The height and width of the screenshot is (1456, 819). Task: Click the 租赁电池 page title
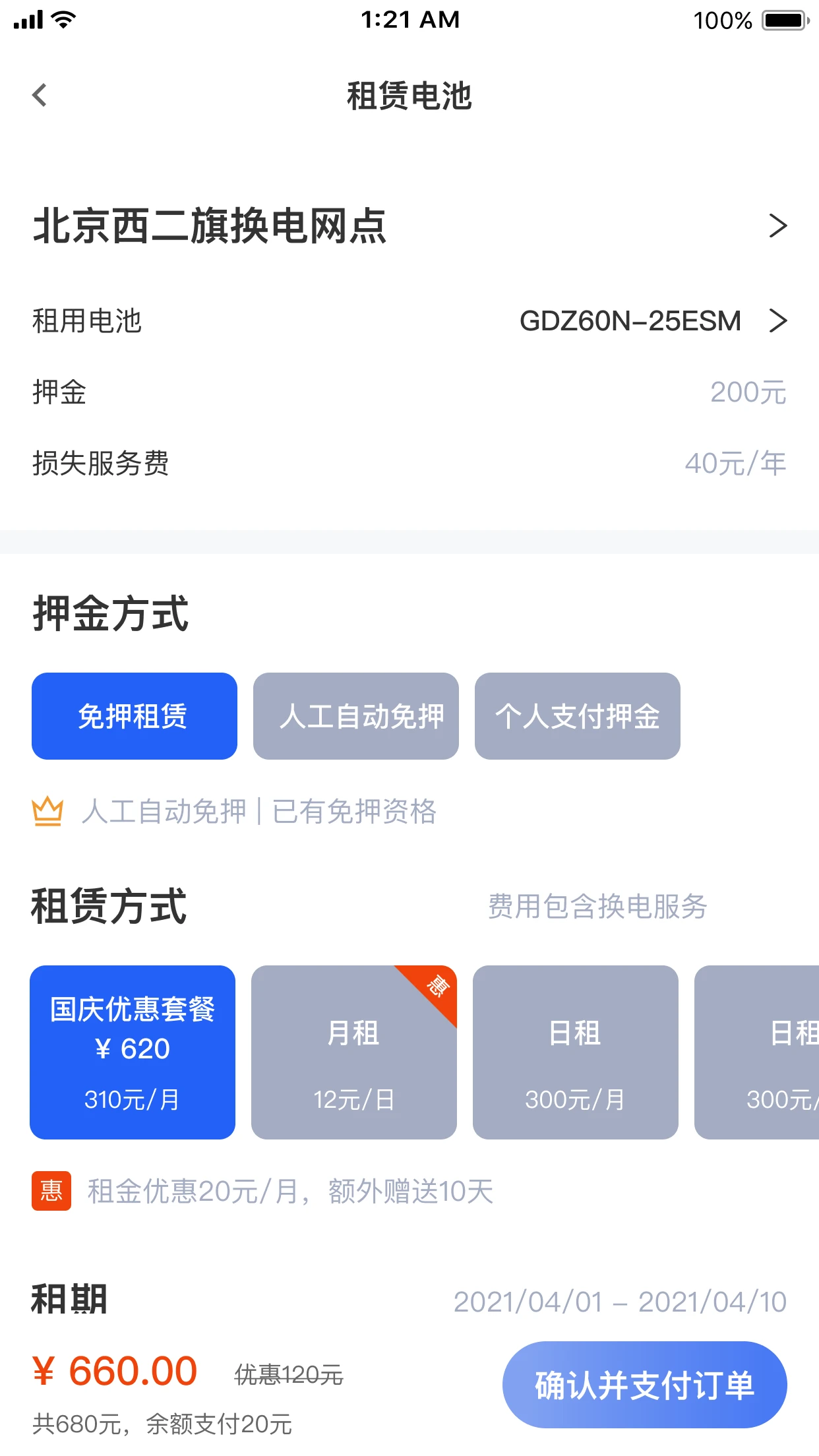[x=409, y=96]
